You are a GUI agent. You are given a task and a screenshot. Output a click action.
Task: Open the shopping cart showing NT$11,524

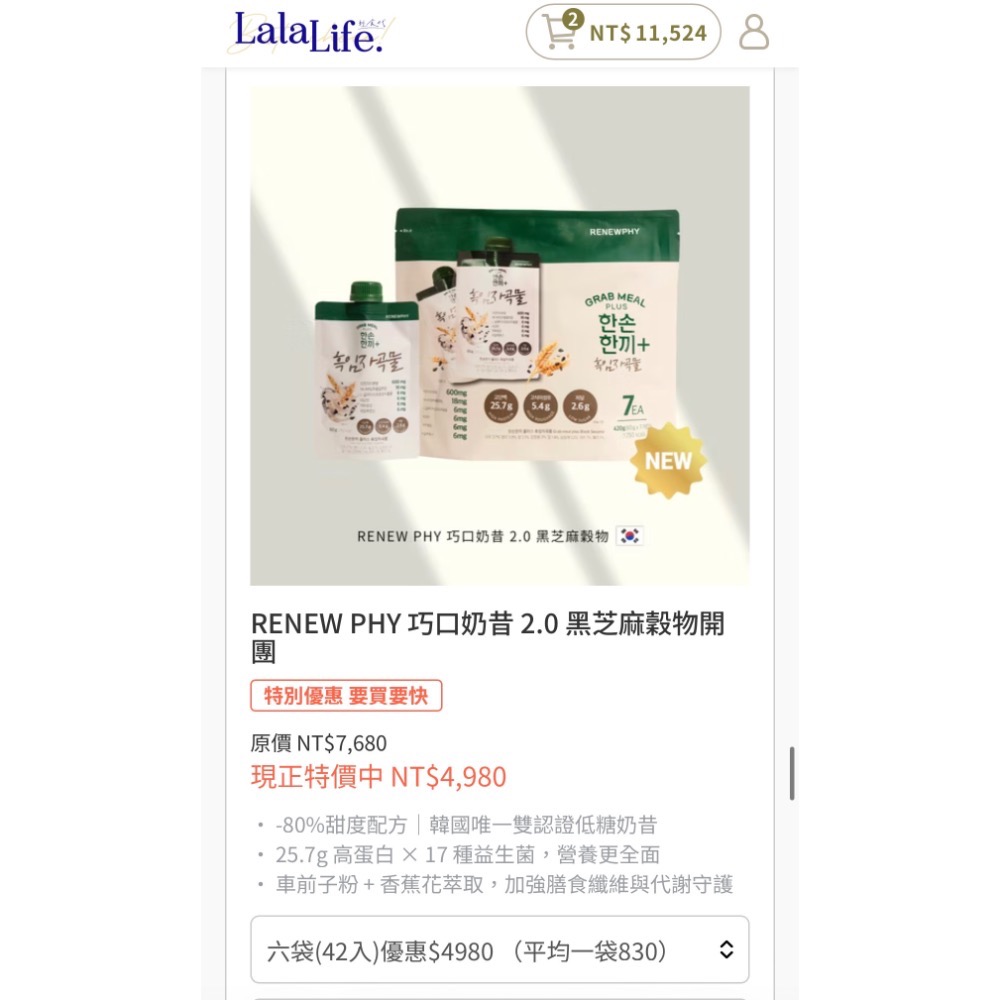coord(623,32)
